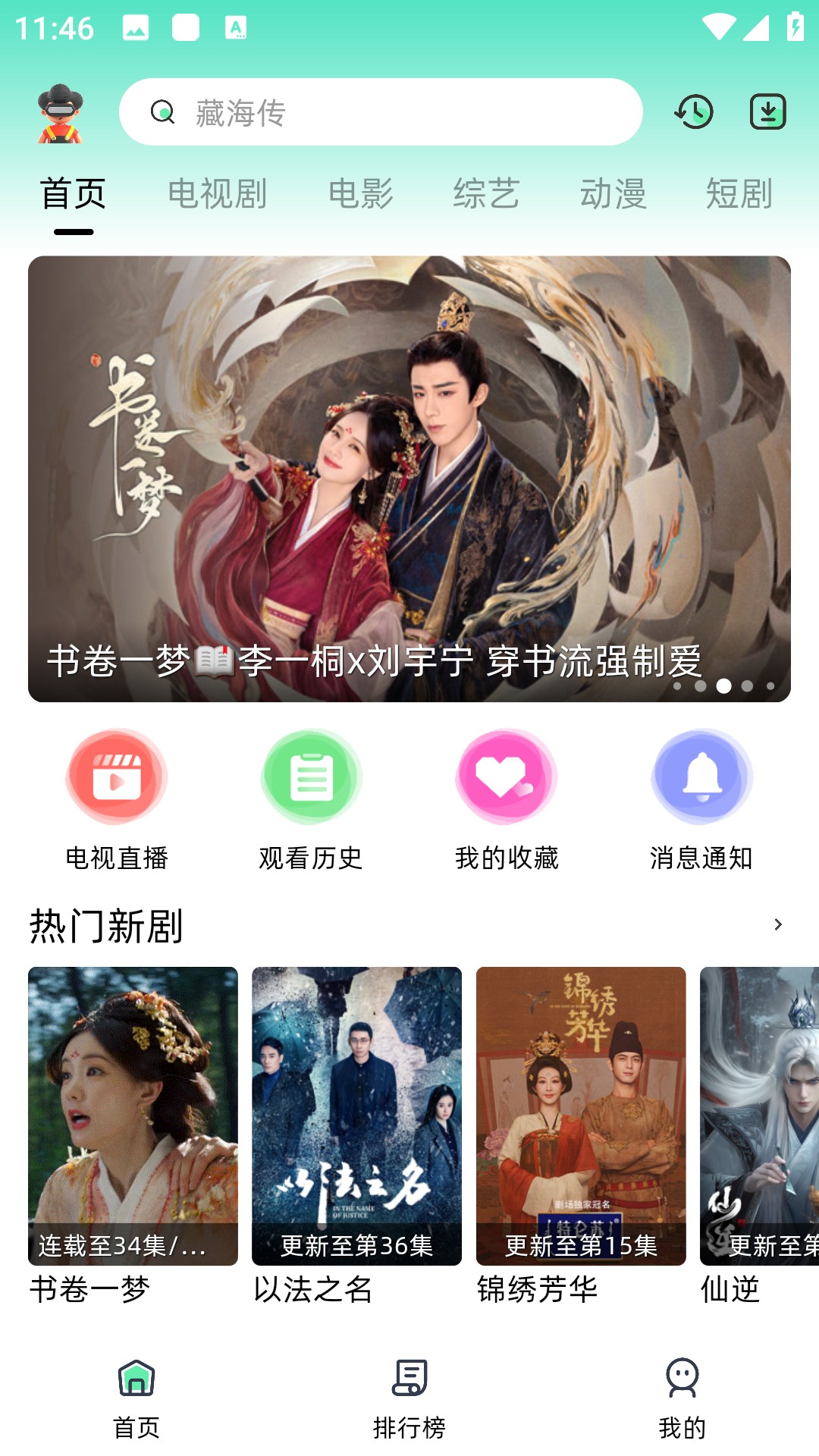Open the 短剧 tab
Viewport: 819px width, 1456px height.
739,194
